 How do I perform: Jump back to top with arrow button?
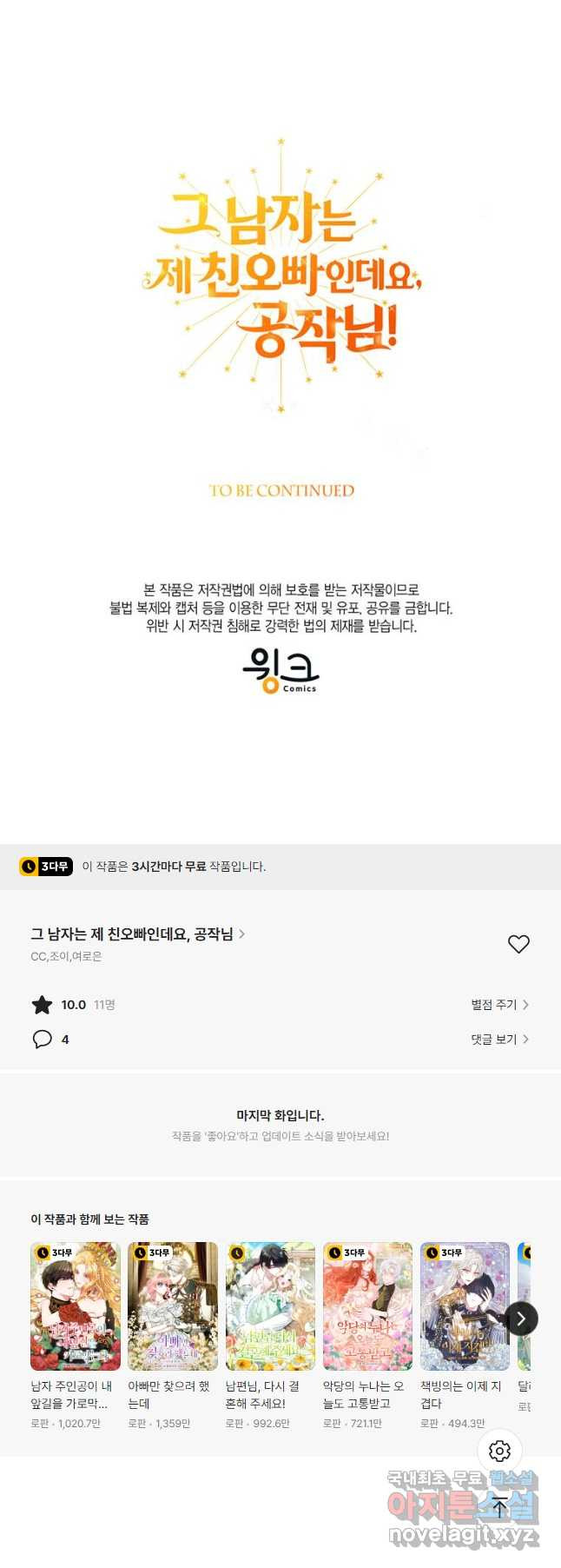pos(499,1507)
